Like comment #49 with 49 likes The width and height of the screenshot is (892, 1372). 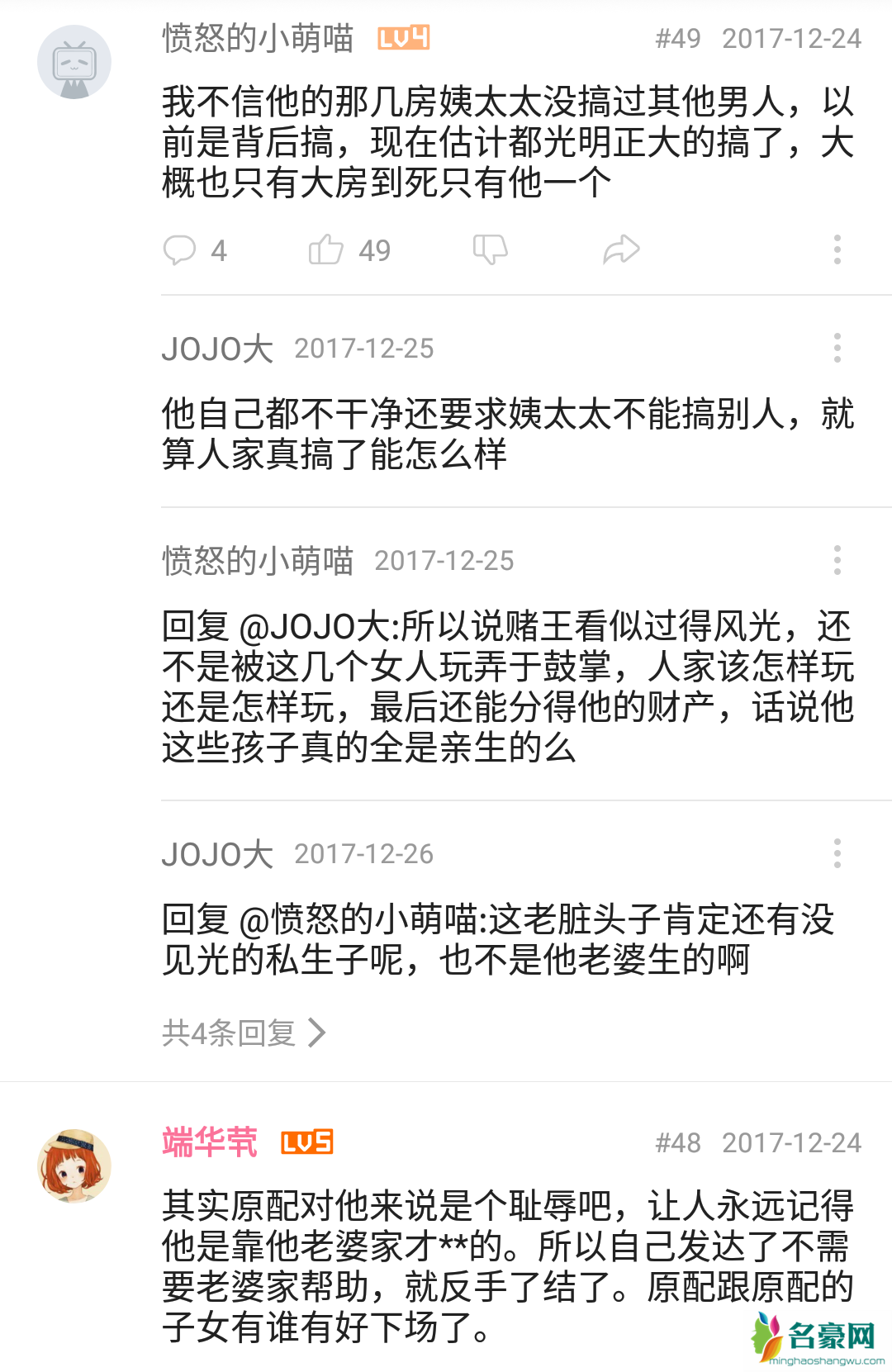(326, 249)
